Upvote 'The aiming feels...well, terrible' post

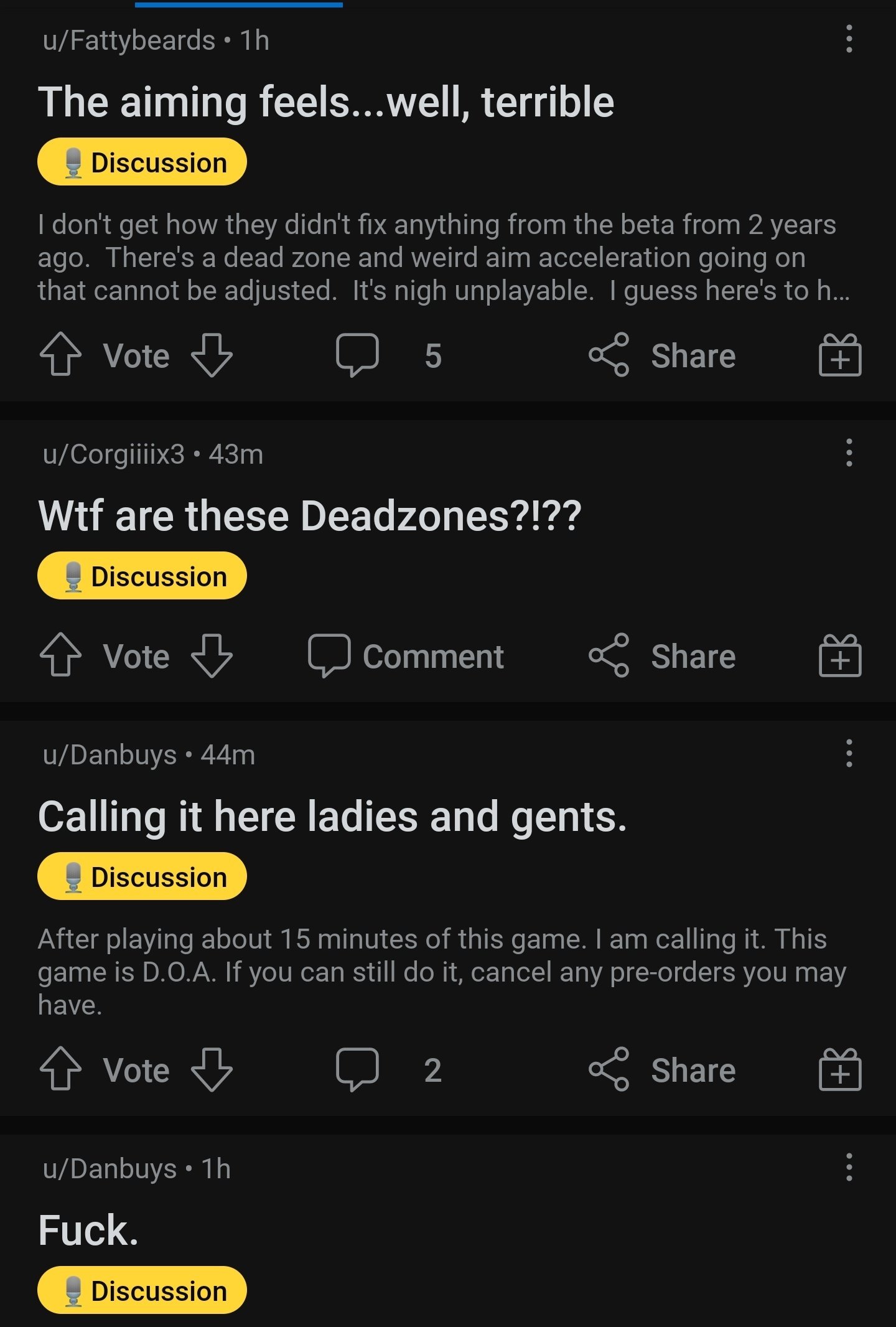tap(60, 355)
